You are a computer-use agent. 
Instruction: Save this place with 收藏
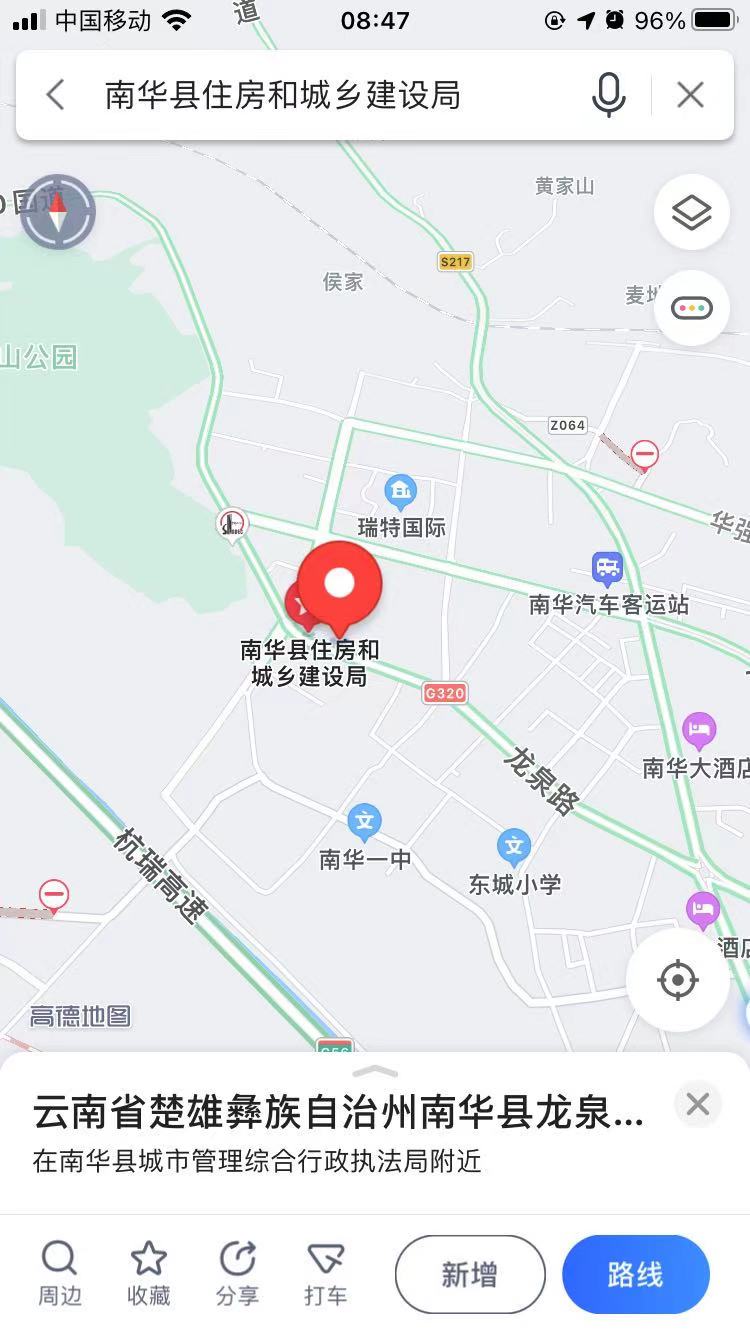click(x=149, y=1273)
